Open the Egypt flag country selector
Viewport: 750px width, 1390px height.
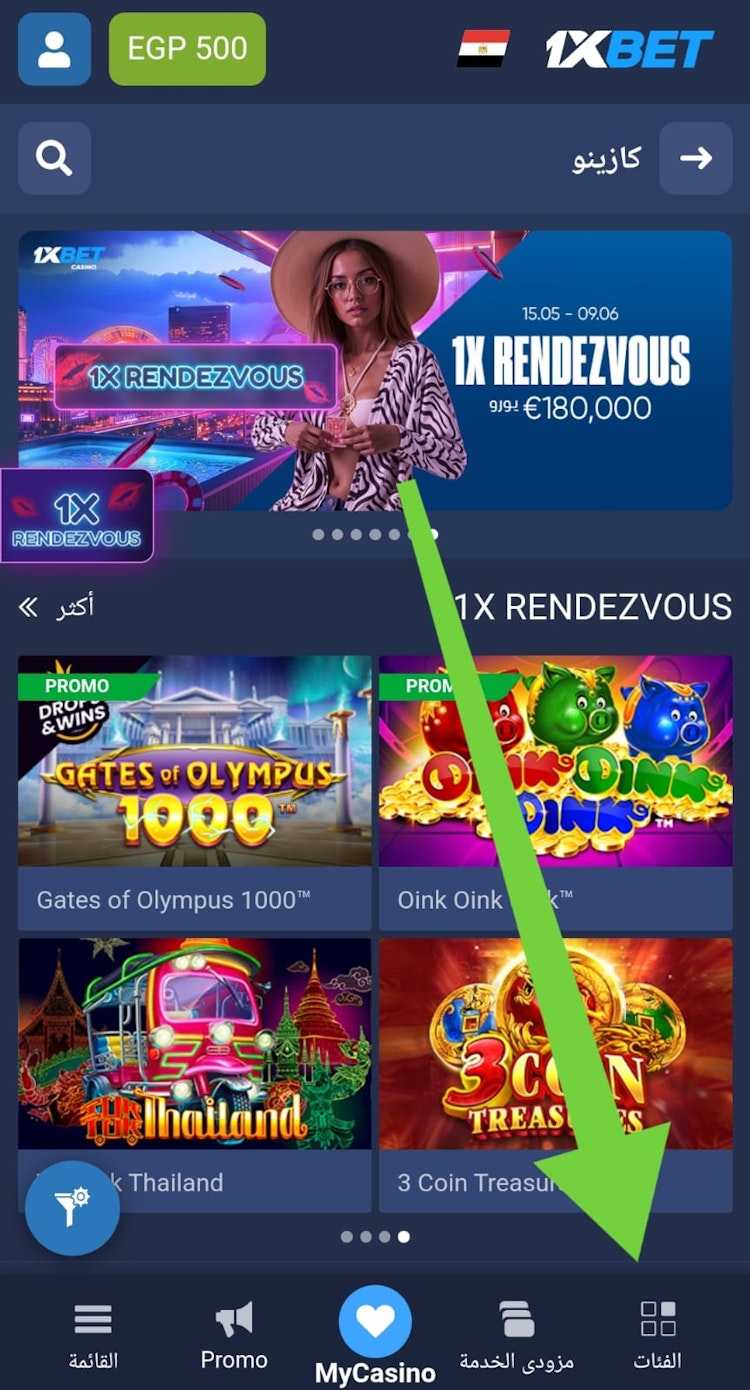pyautogui.click(x=483, y=49)
